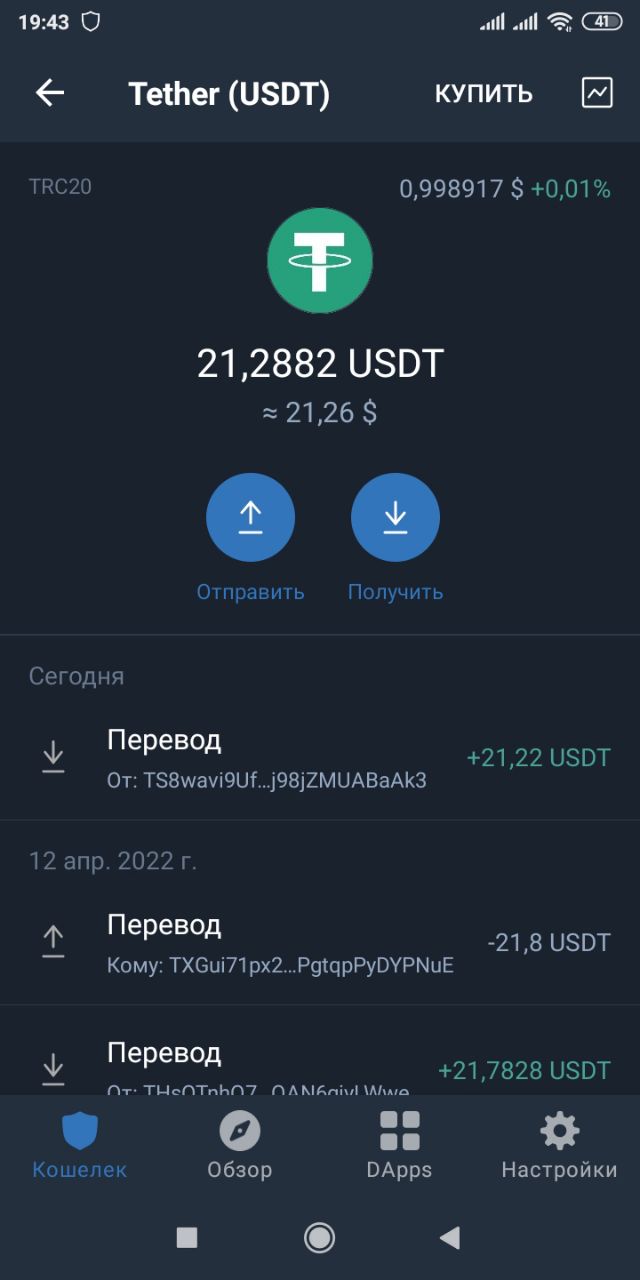Open the Настройки tab
This screenshot has height=1280, width=640.
[x=559, y=1144]
